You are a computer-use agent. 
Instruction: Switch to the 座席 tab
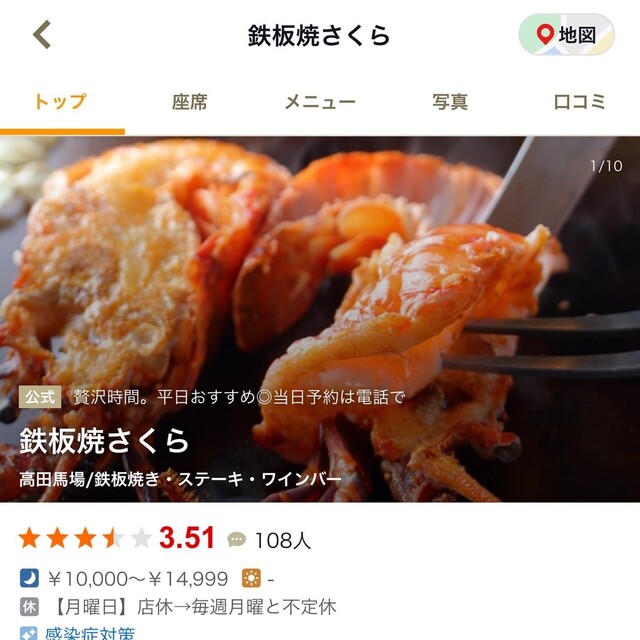pos(189,101)
